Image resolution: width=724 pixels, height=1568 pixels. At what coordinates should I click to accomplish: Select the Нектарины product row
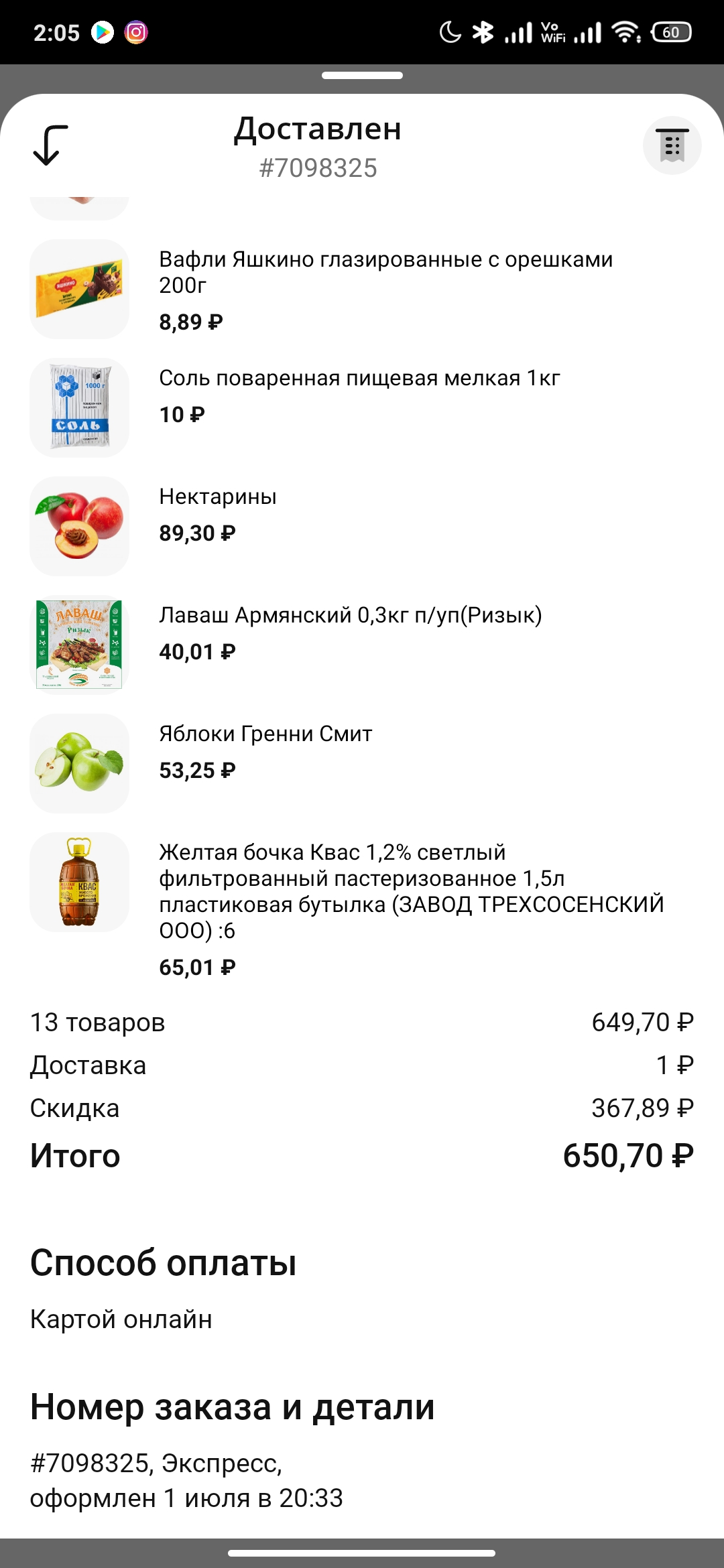pos(362,526)
